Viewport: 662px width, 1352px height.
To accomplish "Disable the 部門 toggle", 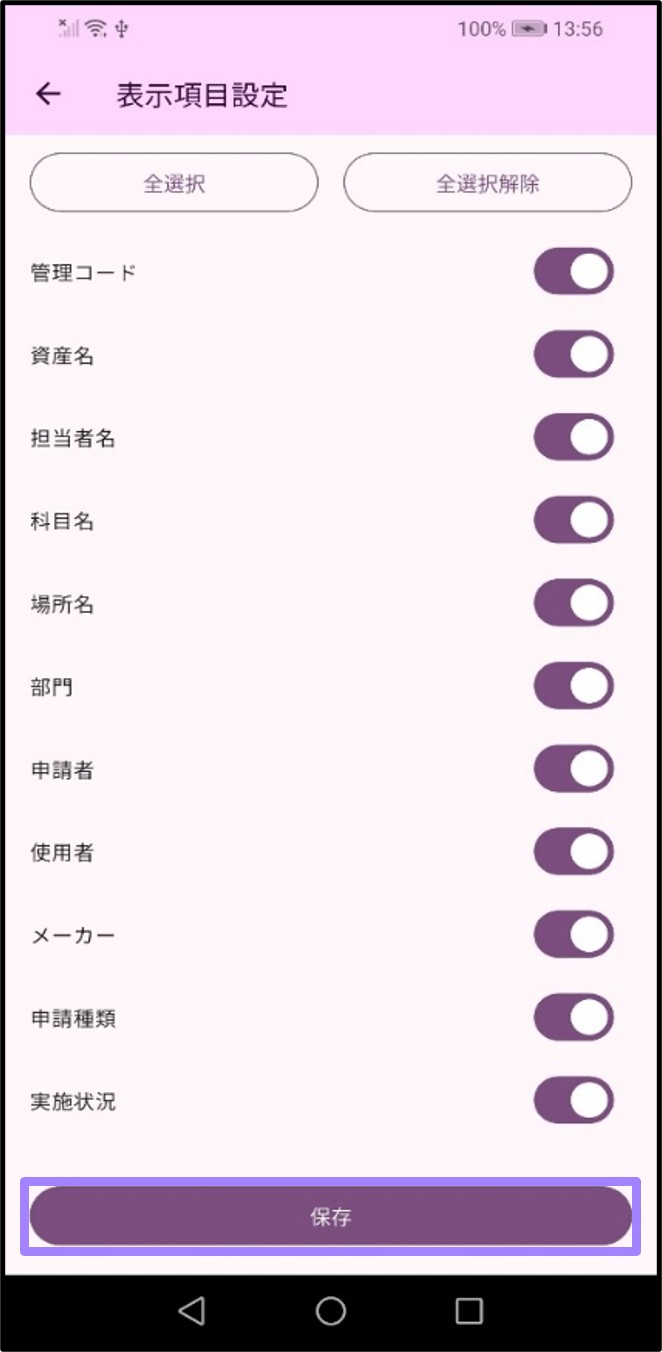I will [573, 687].
